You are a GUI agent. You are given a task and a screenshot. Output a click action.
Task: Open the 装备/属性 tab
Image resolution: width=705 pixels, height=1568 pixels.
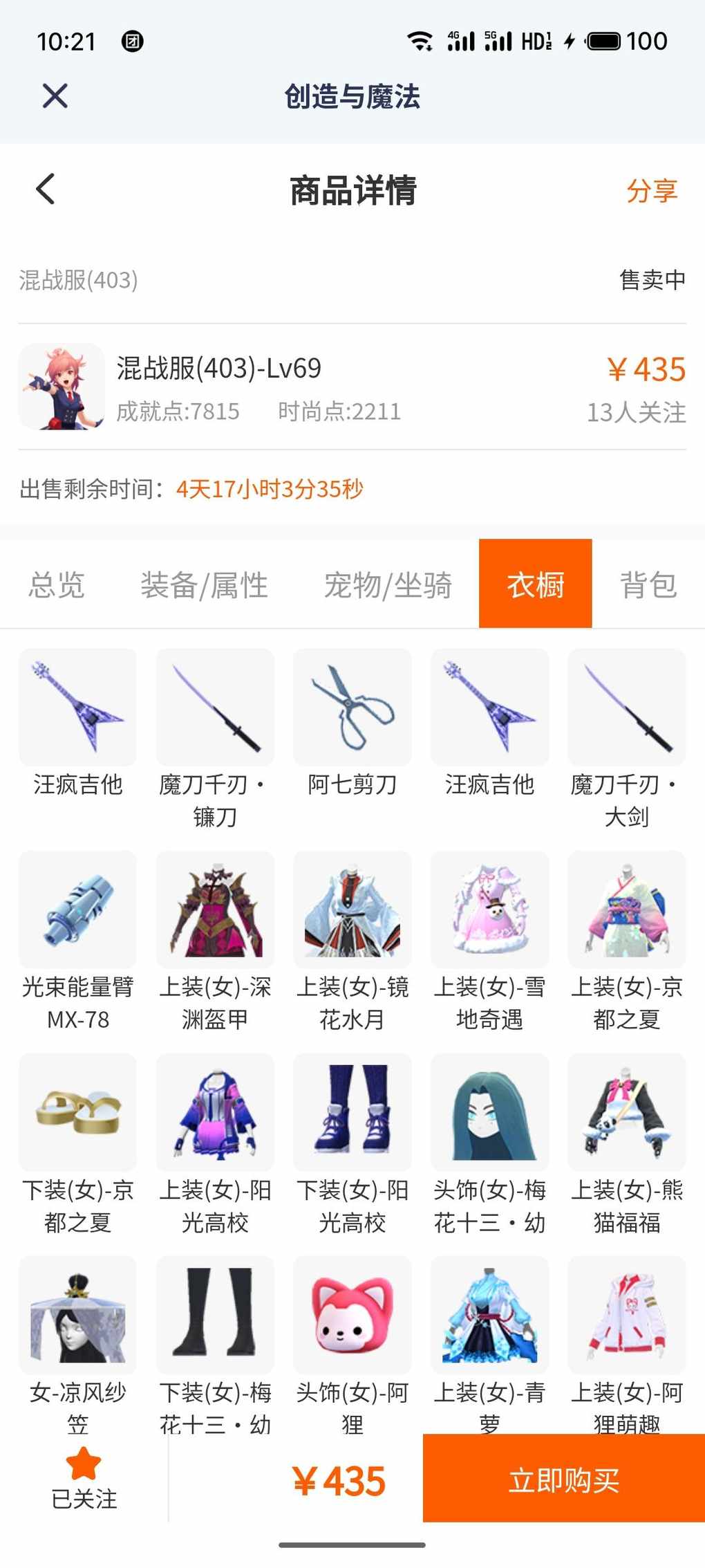[204, 585]
